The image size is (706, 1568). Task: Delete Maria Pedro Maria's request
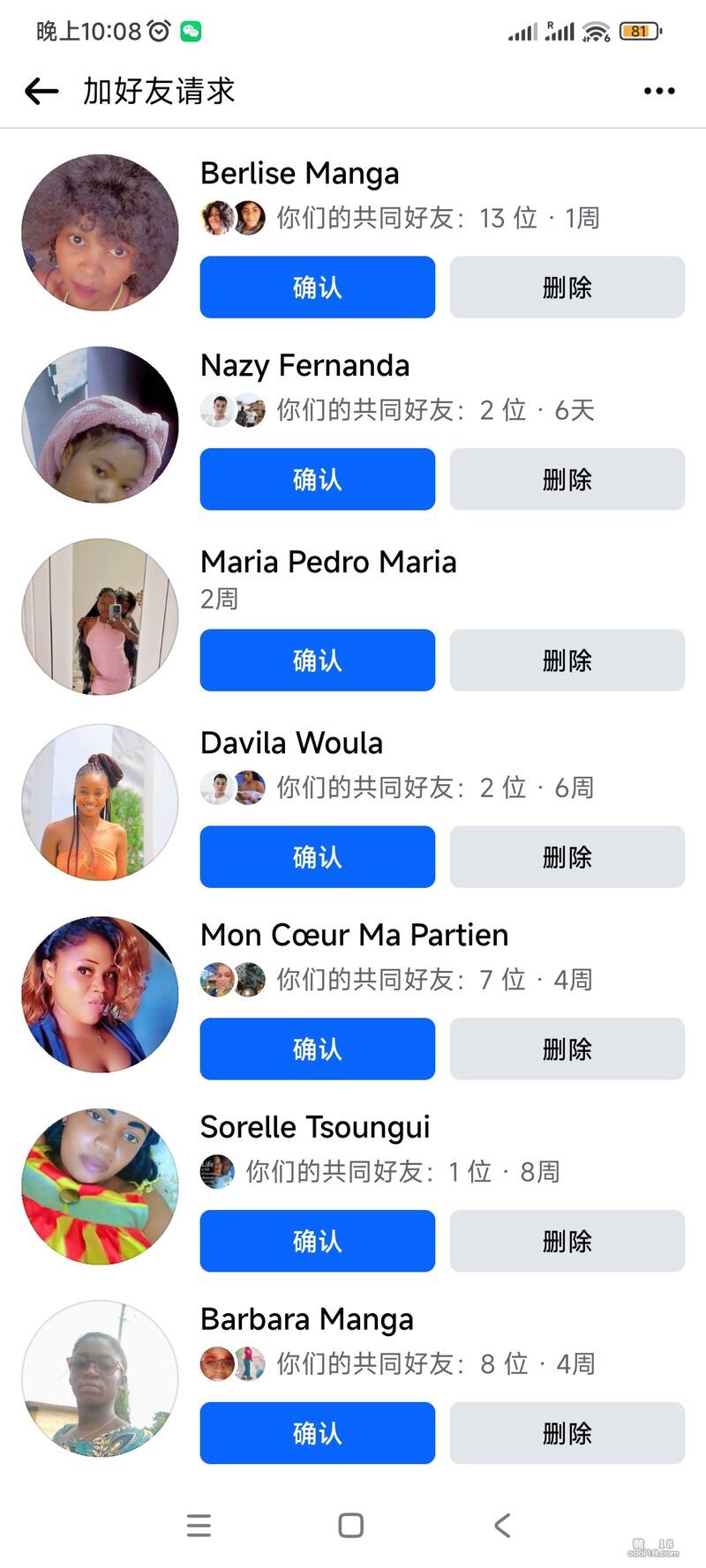567,660
